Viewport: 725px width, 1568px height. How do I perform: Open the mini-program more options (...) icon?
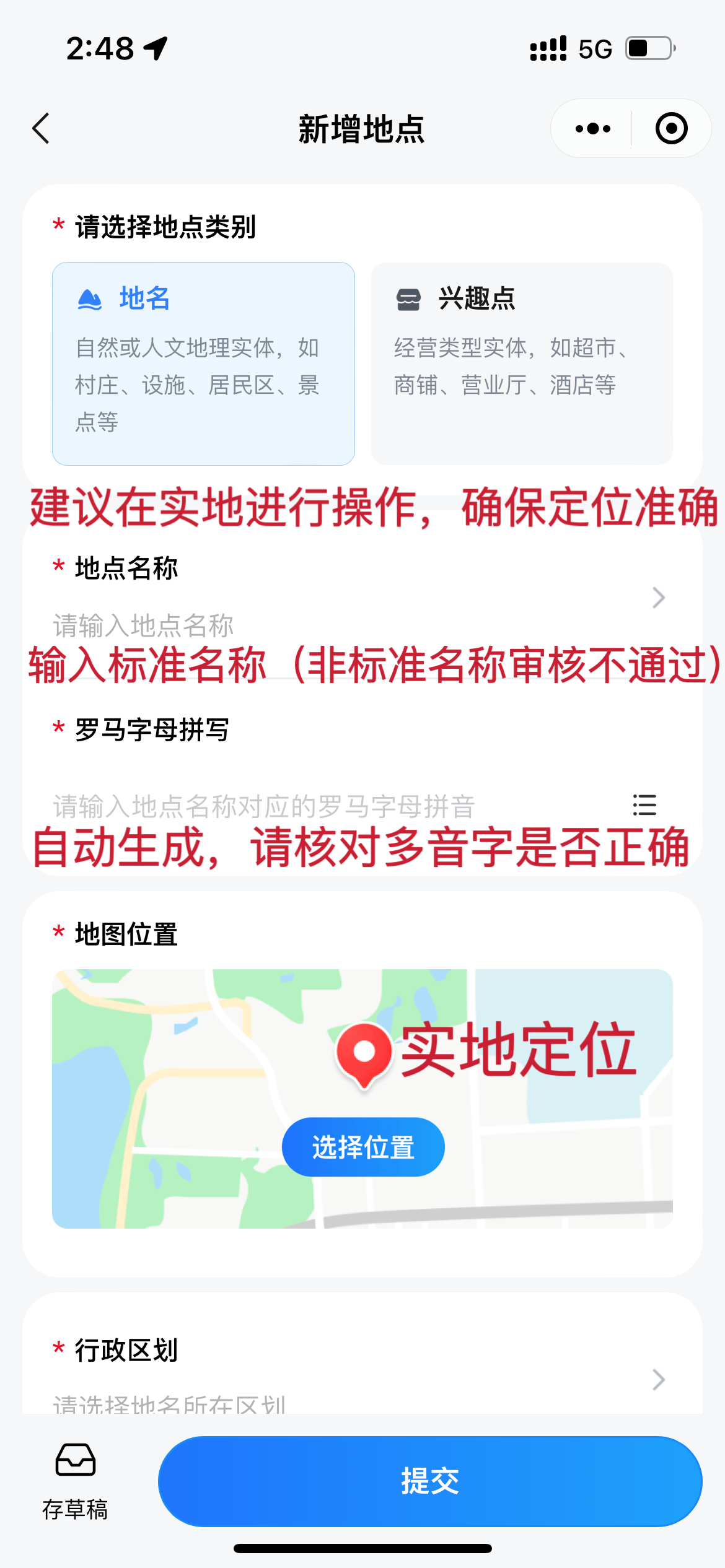tap(591, 128)
